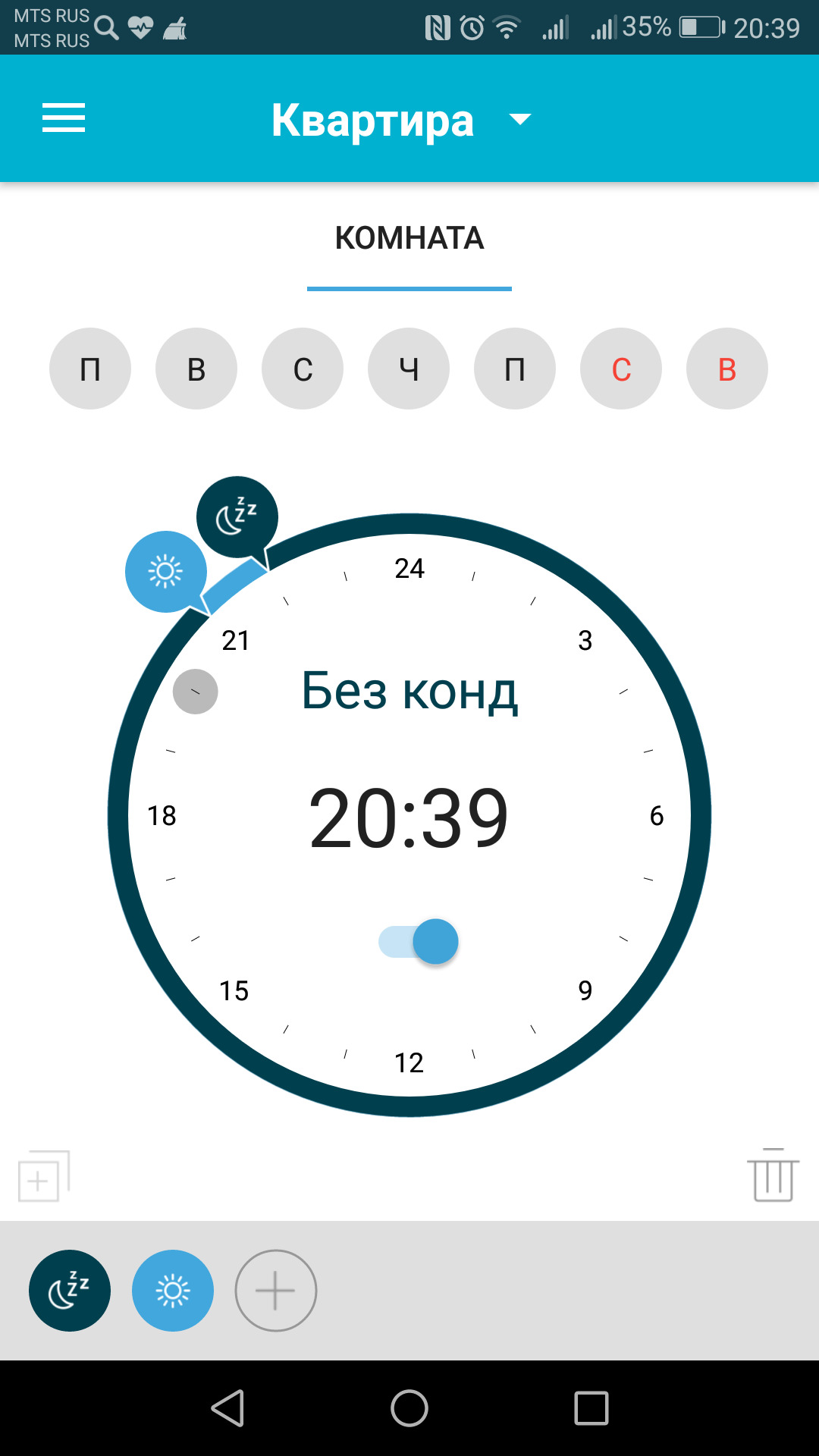The height and width of the screenshot is (1456, 819).
Task: Copy the schedule with duplicate icon
Action: click(44, 1176)
